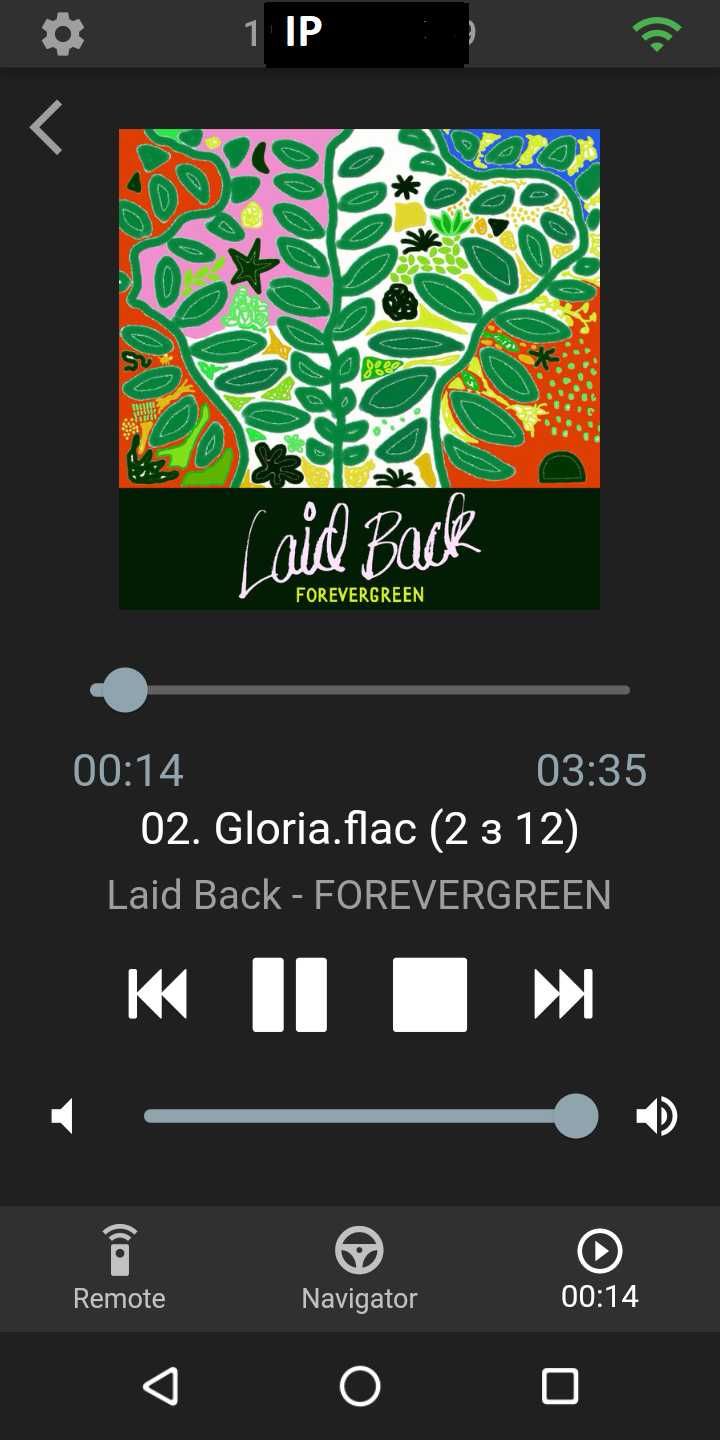This screenshot has width=720, height=1440.
Task: Skip to the next track
Action: pyautogui.click(x=563, y=994)
